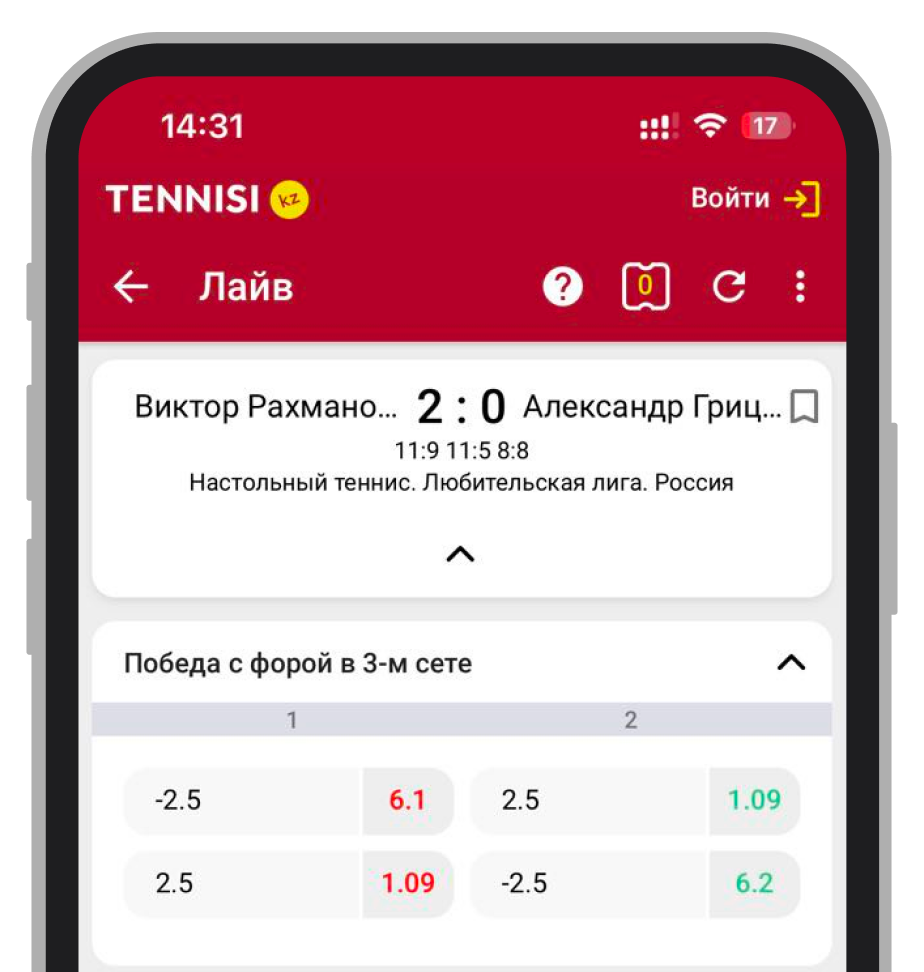Viewport: 924px width, 972px height.
Task: Pick player 1 handicap 2.5 at 1.09
Action: click(x=288, y=884)
